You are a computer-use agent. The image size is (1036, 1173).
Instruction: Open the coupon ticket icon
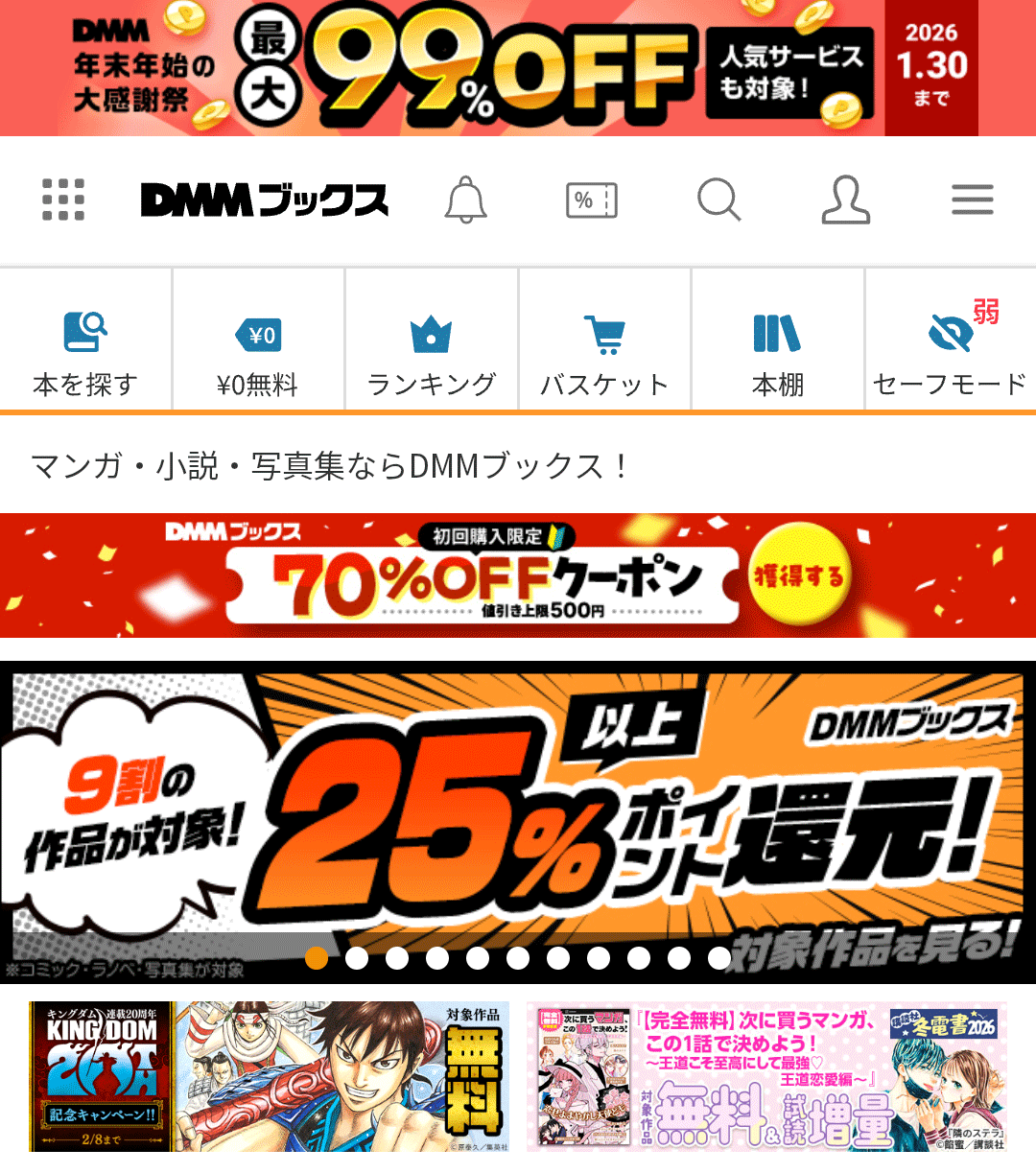point(591,200)
